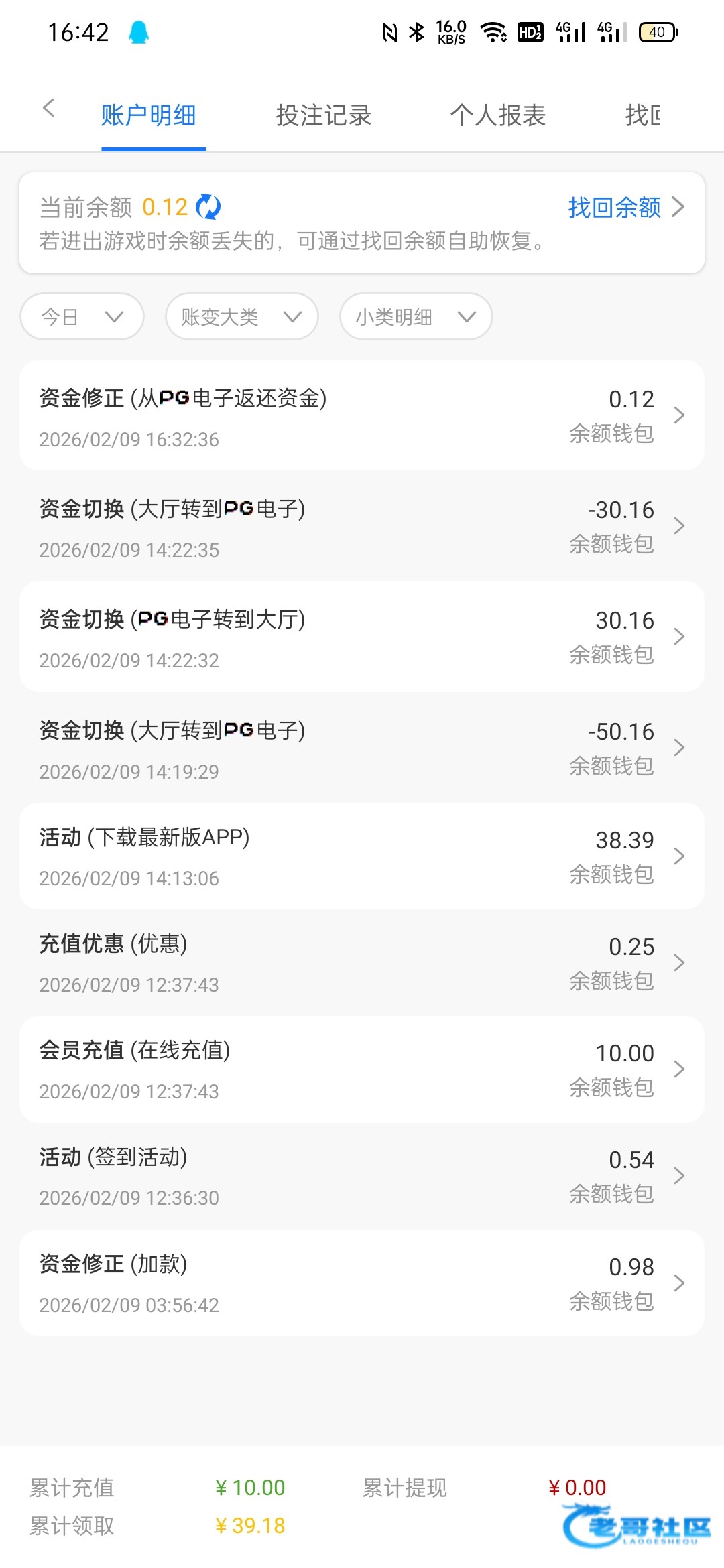The image size is (724, 1568).
Task: Open 资金修正 (加款) record
Action: click(362, 1283)
